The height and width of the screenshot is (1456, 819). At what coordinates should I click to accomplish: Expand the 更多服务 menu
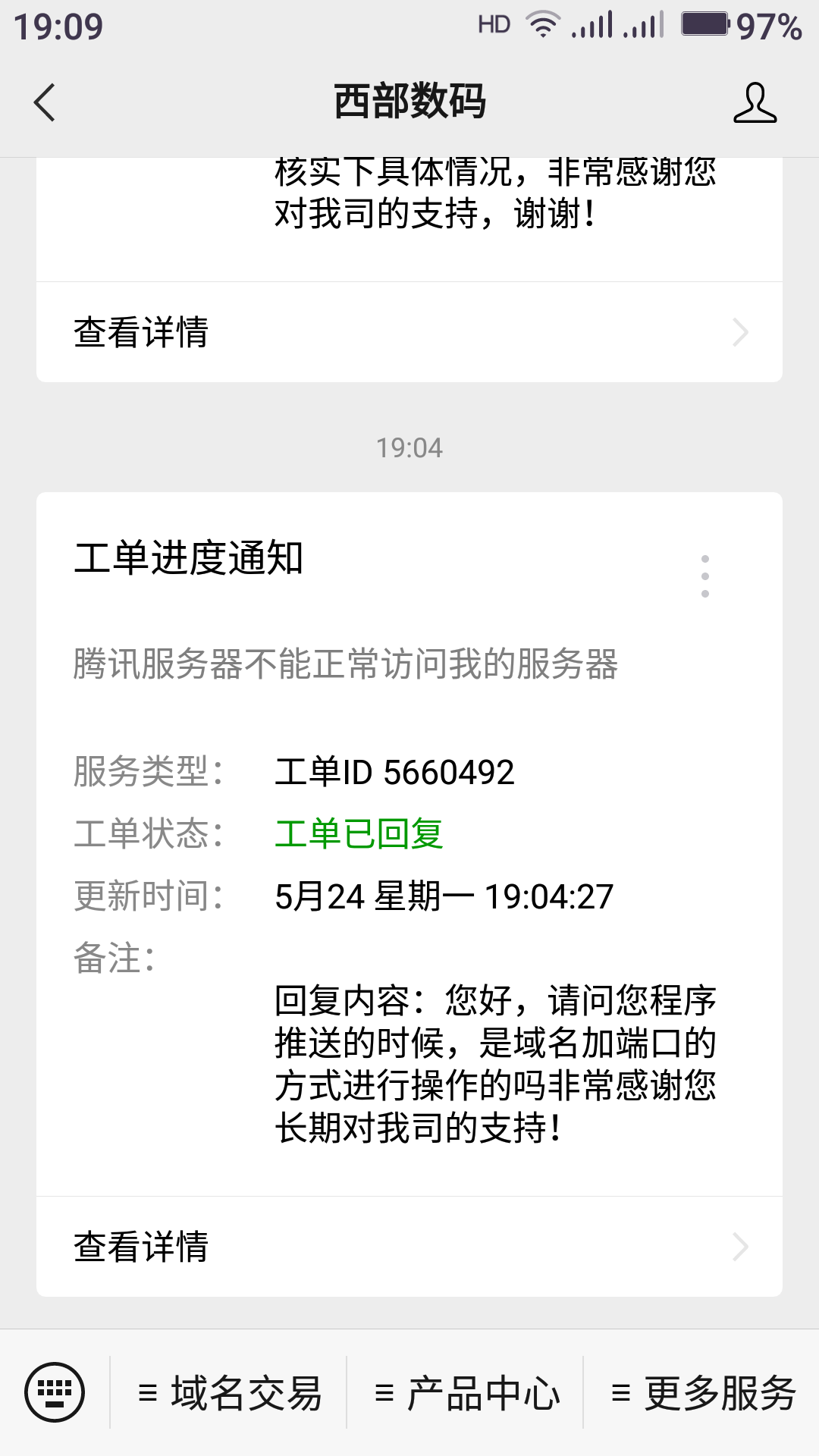(x=702, y=1392)
